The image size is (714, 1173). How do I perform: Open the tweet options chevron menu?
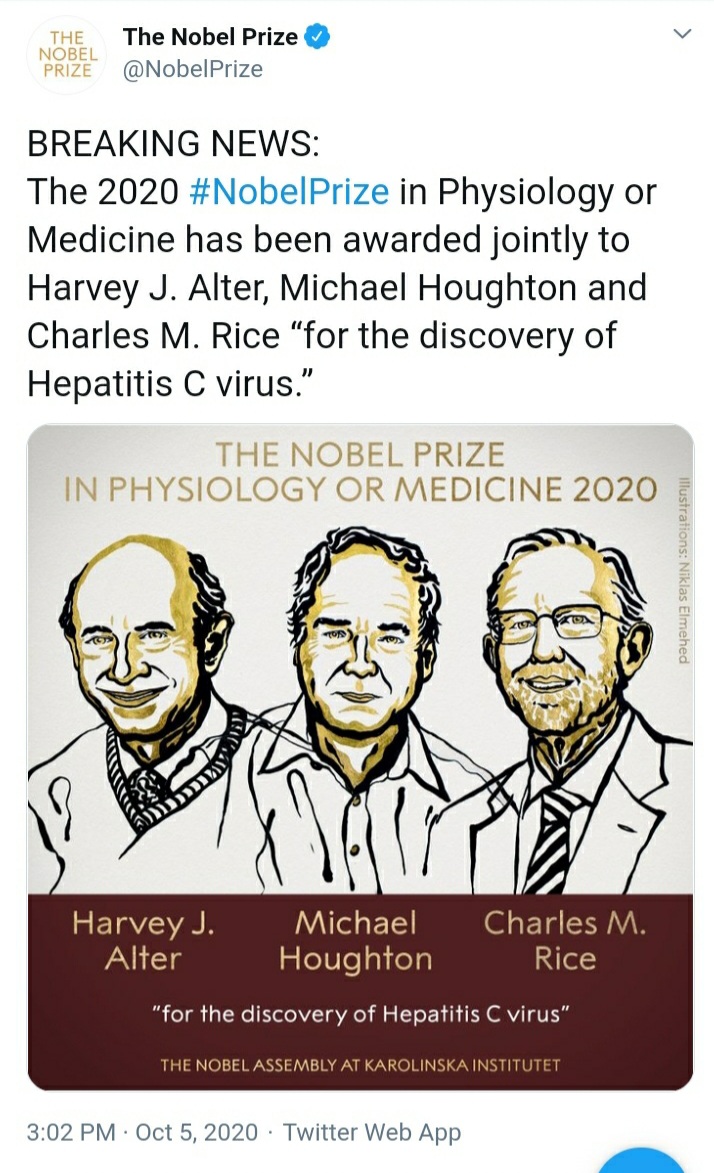pos(682,36)
